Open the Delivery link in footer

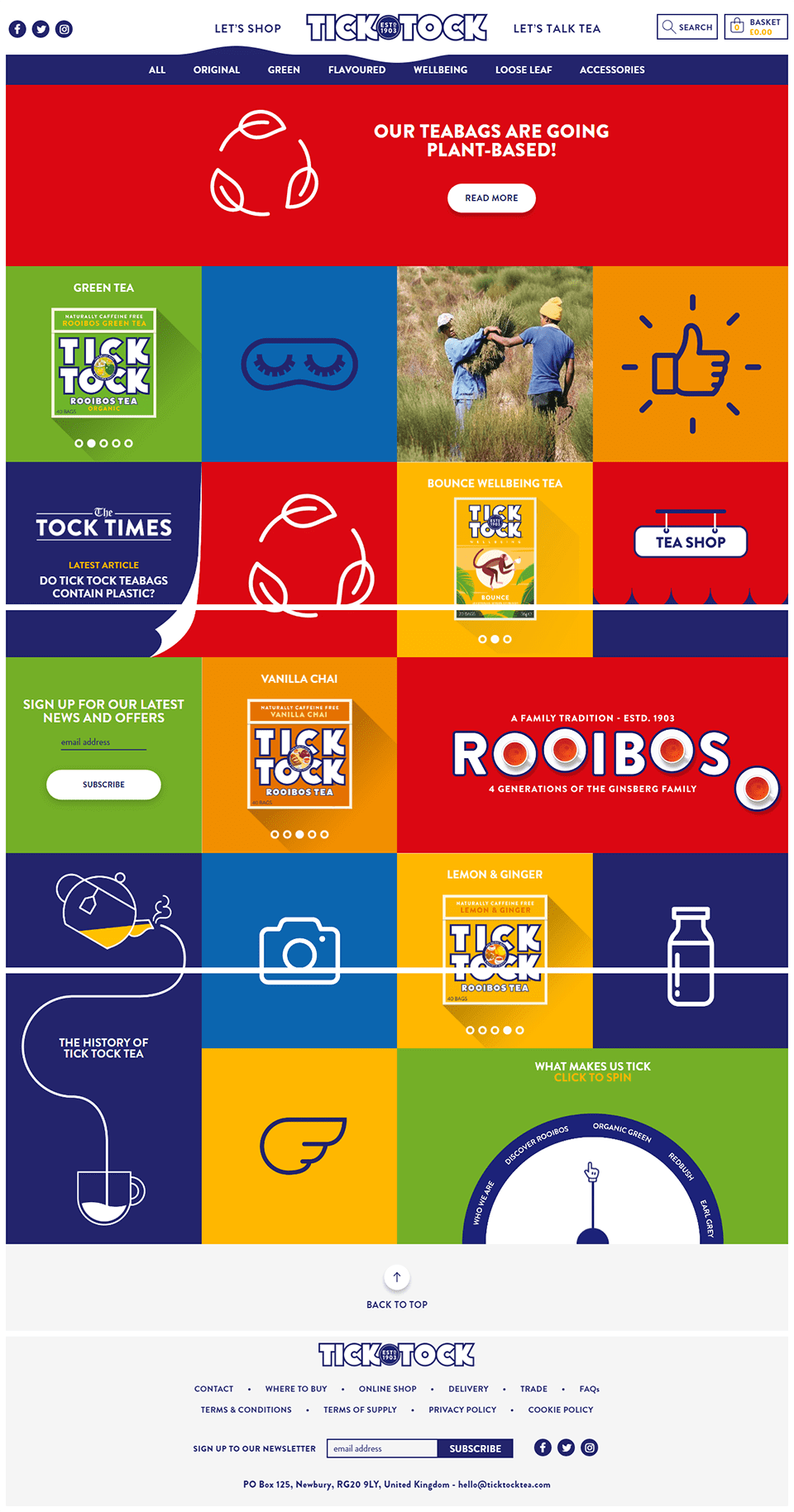[x=468, y=1389]
